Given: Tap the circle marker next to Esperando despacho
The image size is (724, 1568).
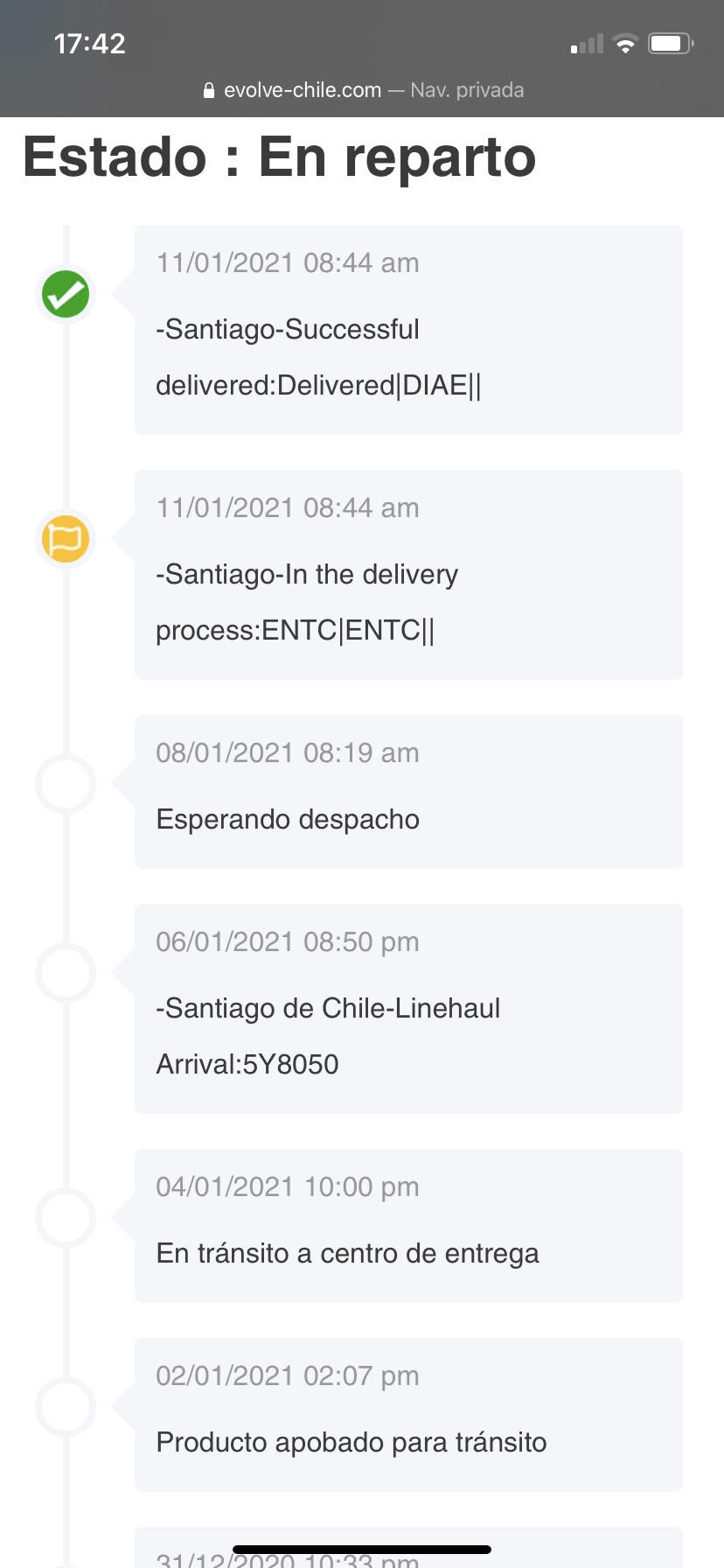Looking at the screenshot, I should click(66, 784).
